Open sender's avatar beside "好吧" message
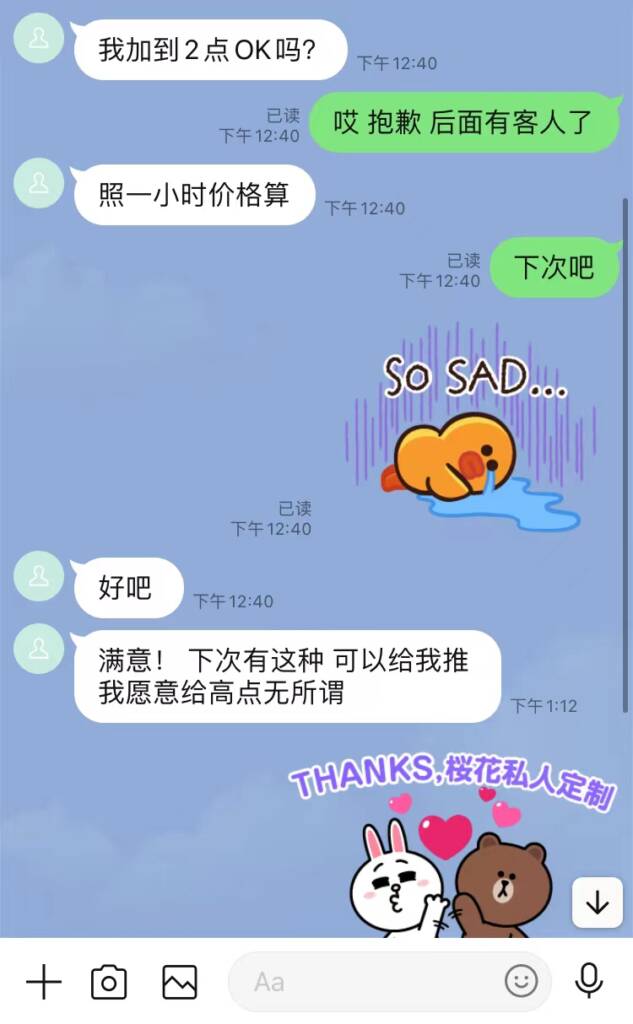Viewport: 633px width, 1024px height. point(39,576)
